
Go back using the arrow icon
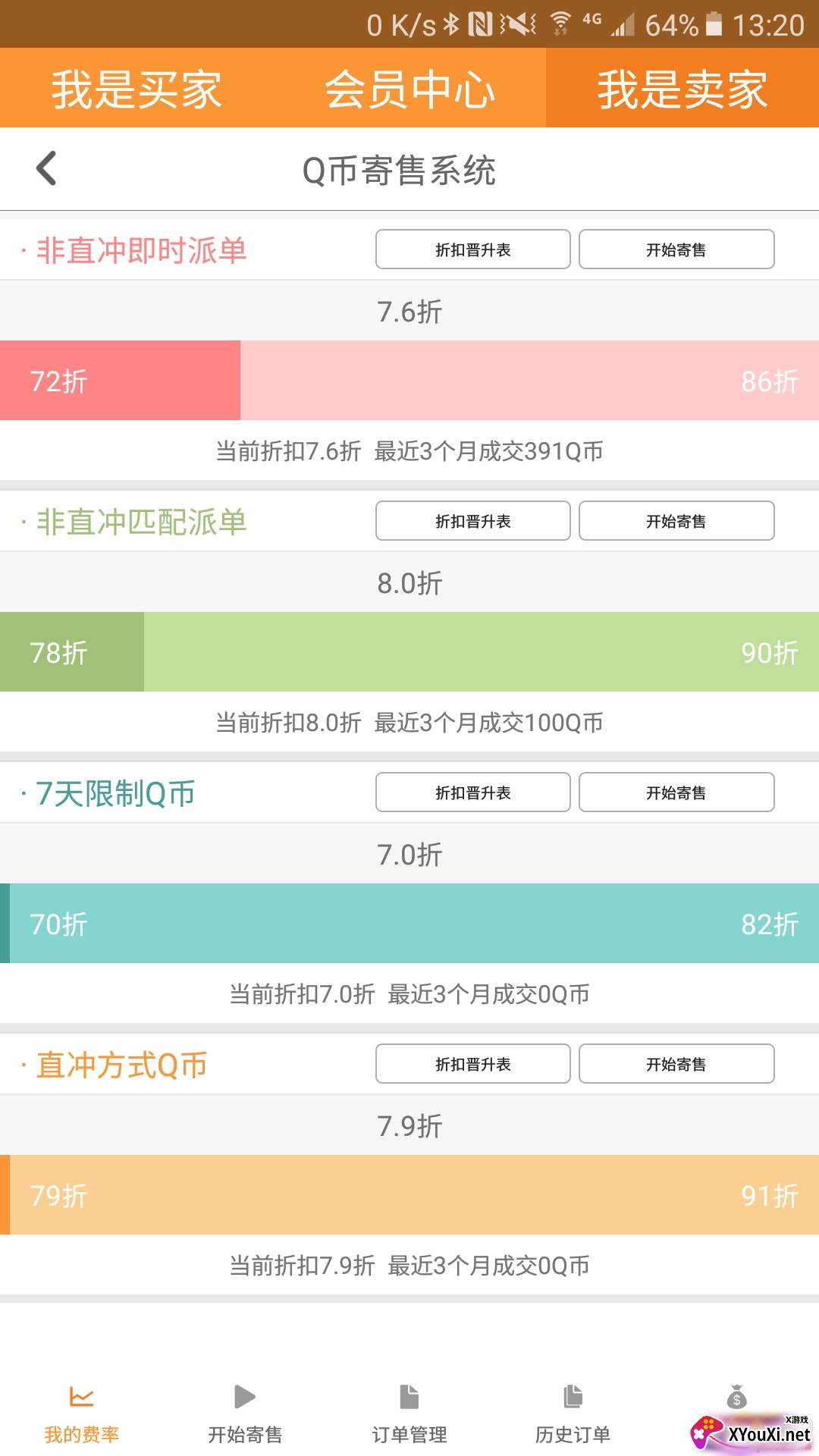(x=47, y=168)
